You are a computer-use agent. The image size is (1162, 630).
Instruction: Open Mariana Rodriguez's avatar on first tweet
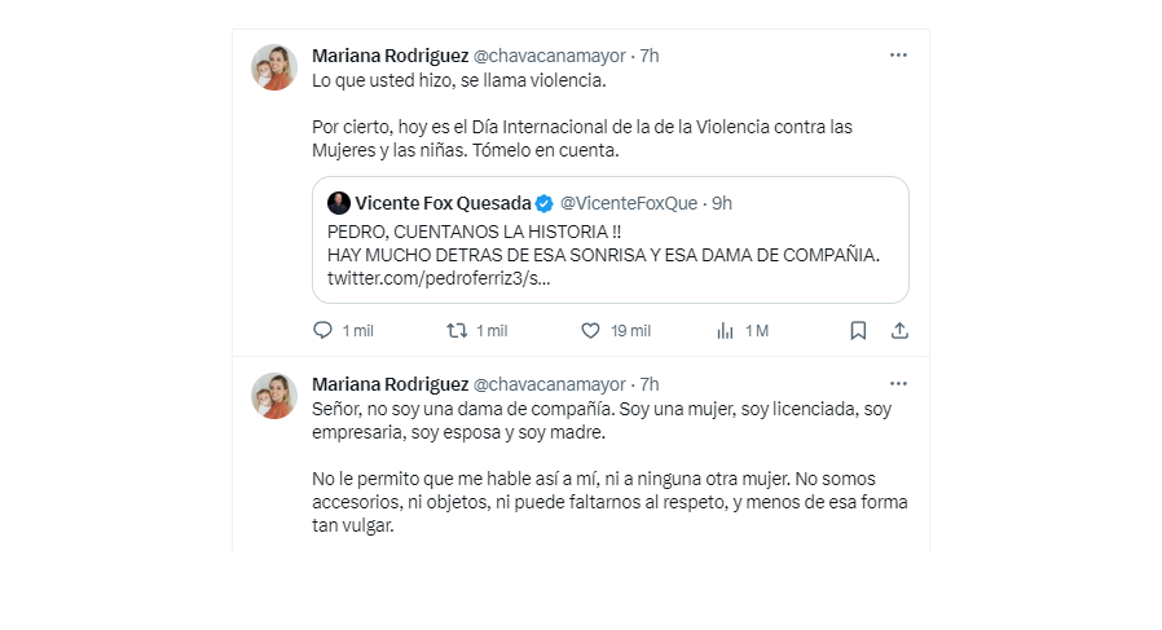click(x=274, y=68)
